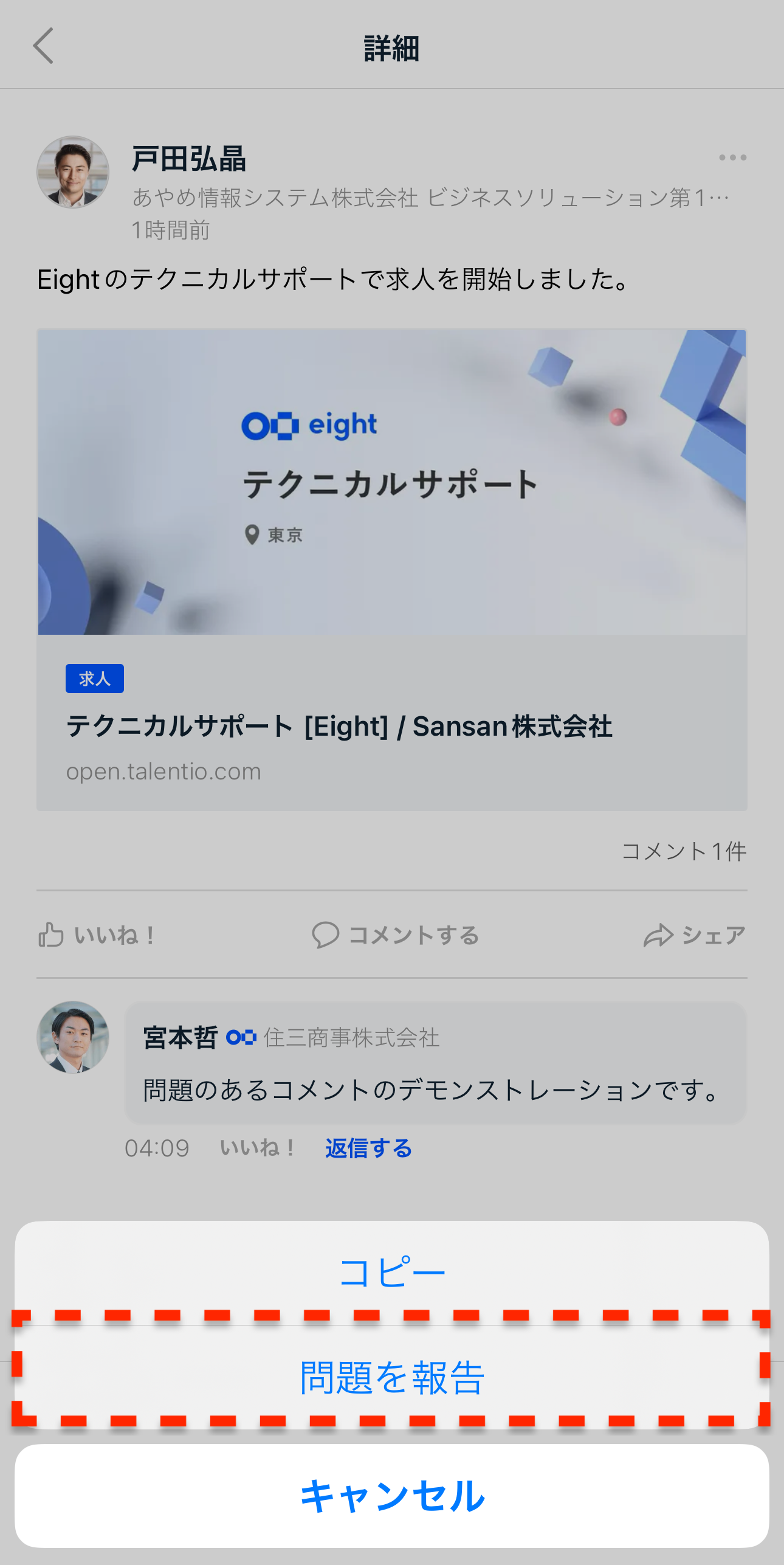Viewport: 784px width, 1565px height.
Task: Open 宮本哲's profile photo
Action: [x=74, y=1039]
